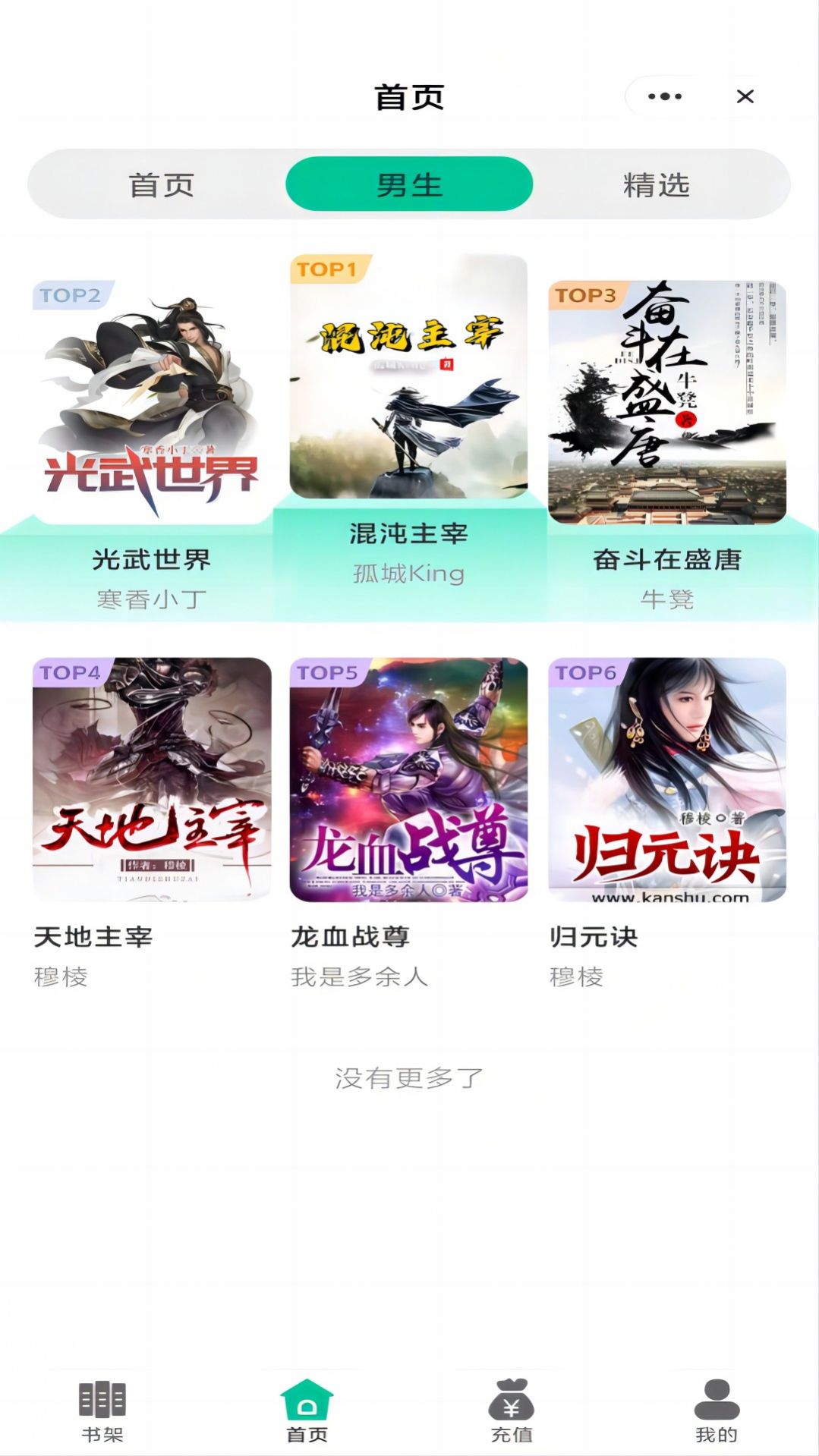Close the mini program

[x=745, y=96]
